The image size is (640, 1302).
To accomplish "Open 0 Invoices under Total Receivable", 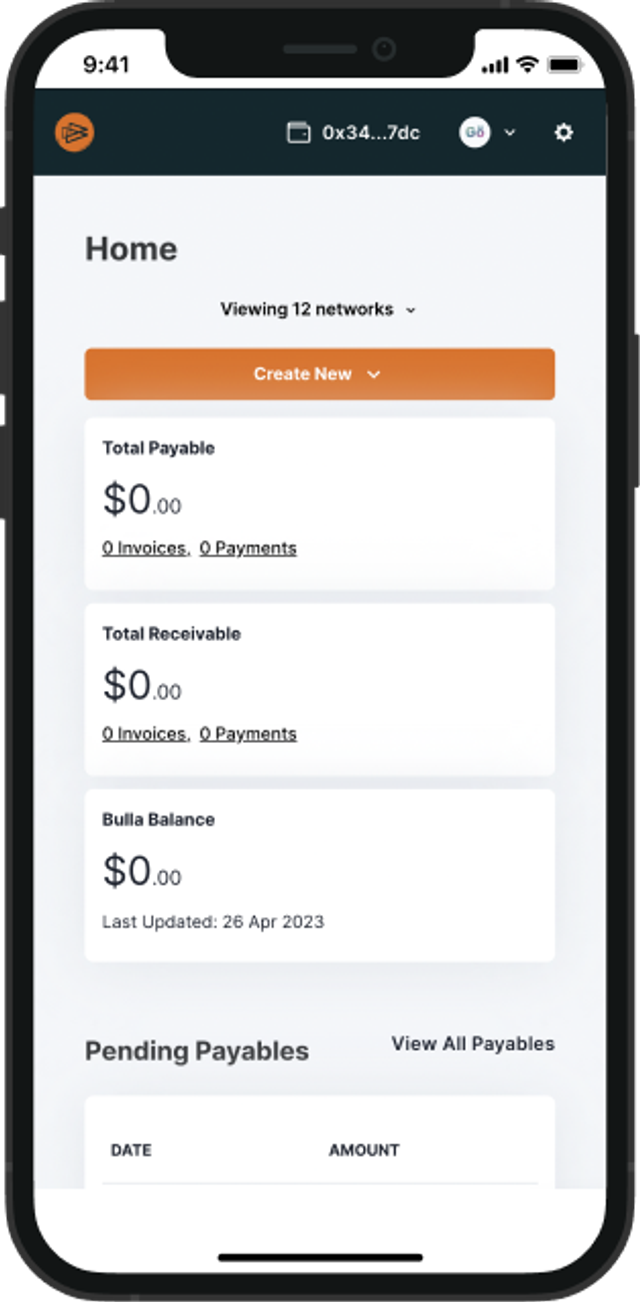I will point(145,734).
